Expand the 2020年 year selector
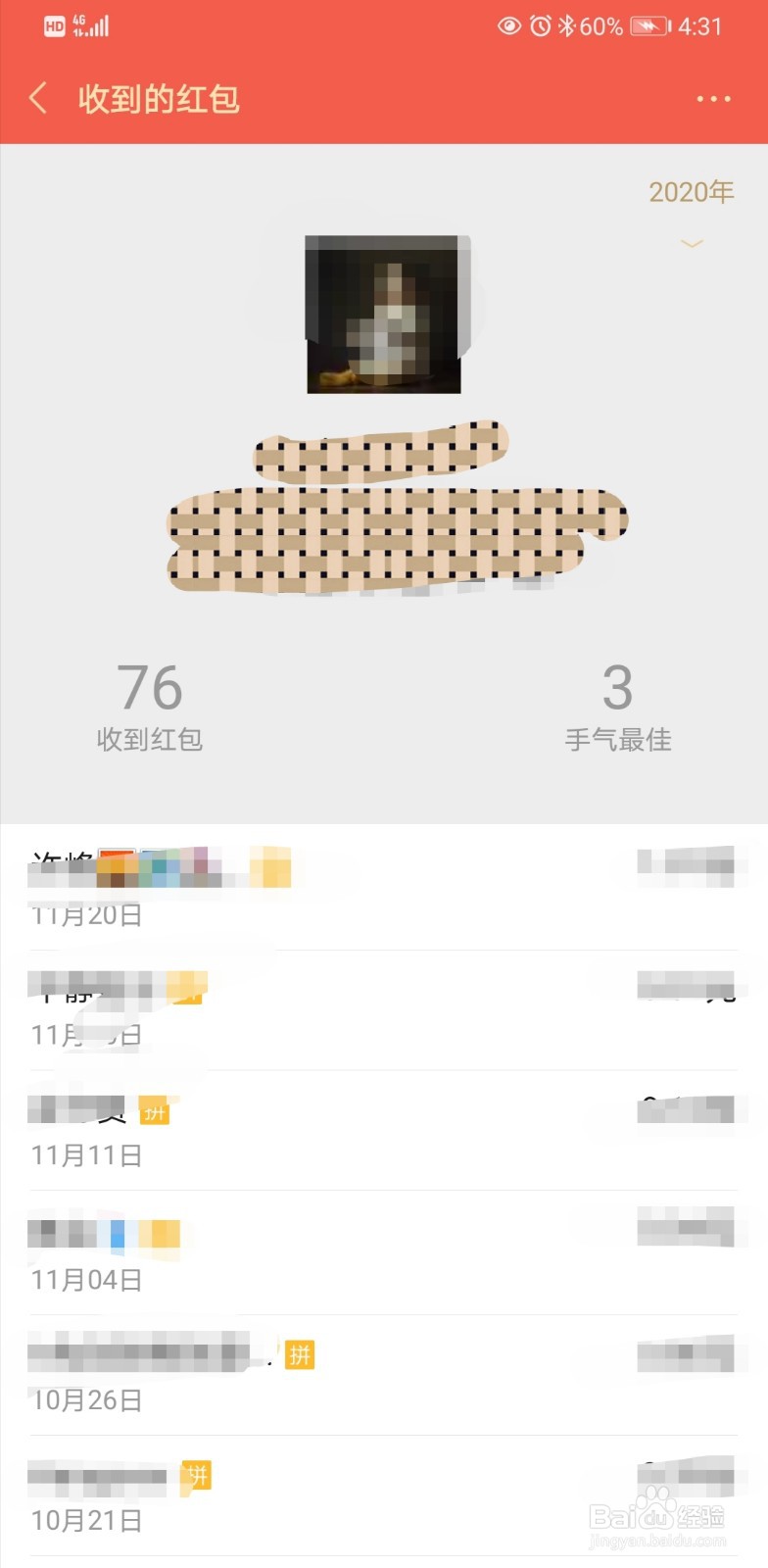This screenshot has width=768, height=1568. (692, 213)
